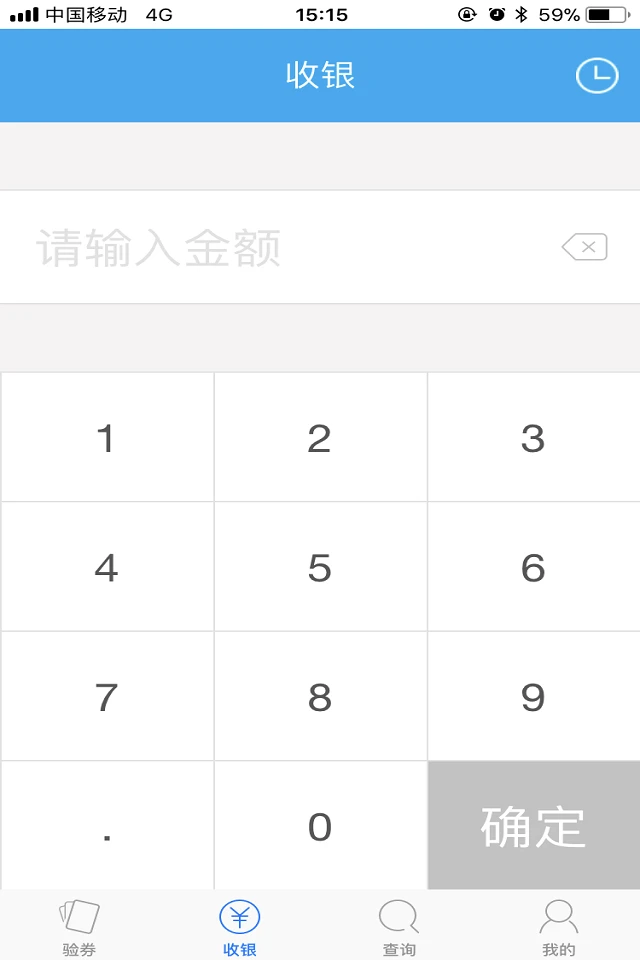The width and height of the screenshot is (640, 960).
Task: Tap the 9 key
Action: coord(533,697)
